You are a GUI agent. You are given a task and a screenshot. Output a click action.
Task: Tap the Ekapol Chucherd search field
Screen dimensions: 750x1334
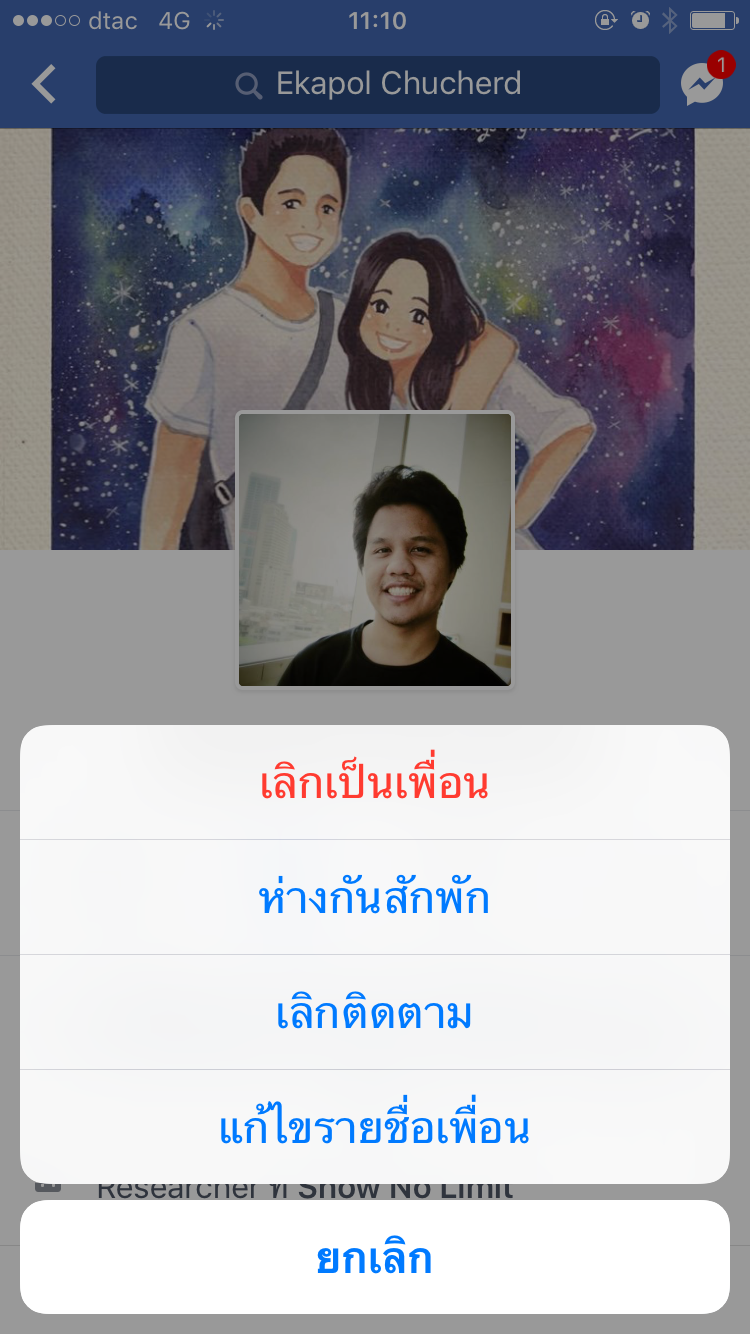coord(378,84)
